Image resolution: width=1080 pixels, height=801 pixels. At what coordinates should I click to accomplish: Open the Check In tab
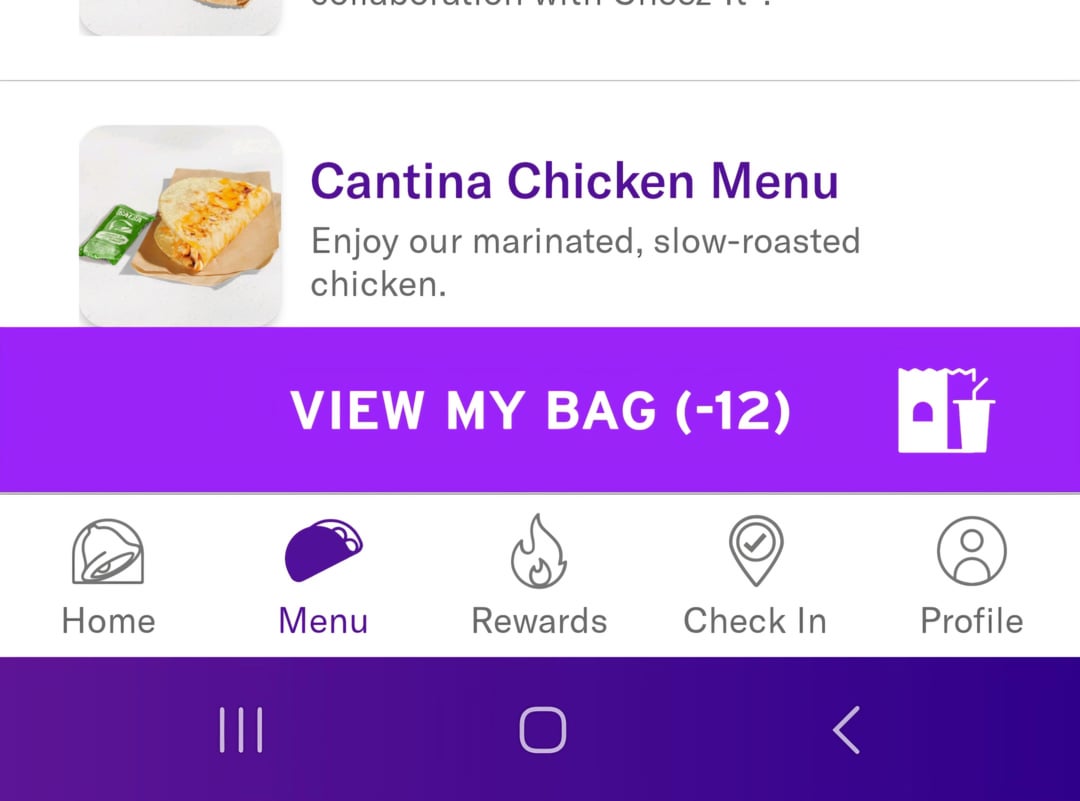[755, 578]
